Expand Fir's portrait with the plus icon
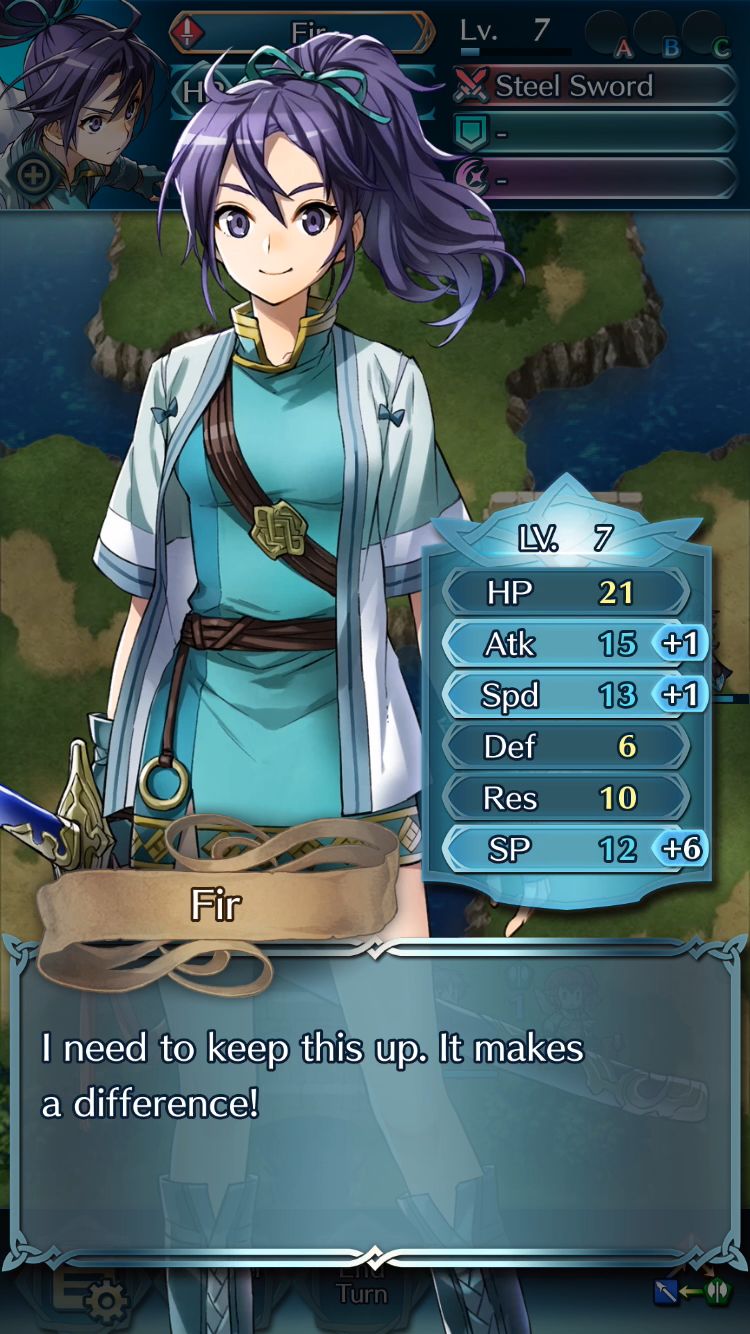750x1334 pixels. click(x=35, y=177)
